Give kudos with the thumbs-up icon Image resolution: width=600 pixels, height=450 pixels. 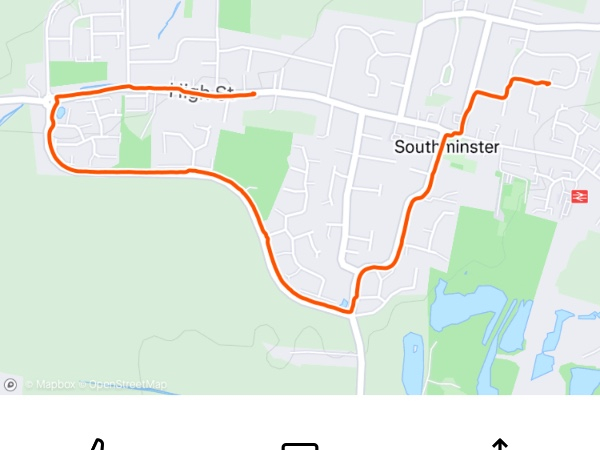(98, 445)
